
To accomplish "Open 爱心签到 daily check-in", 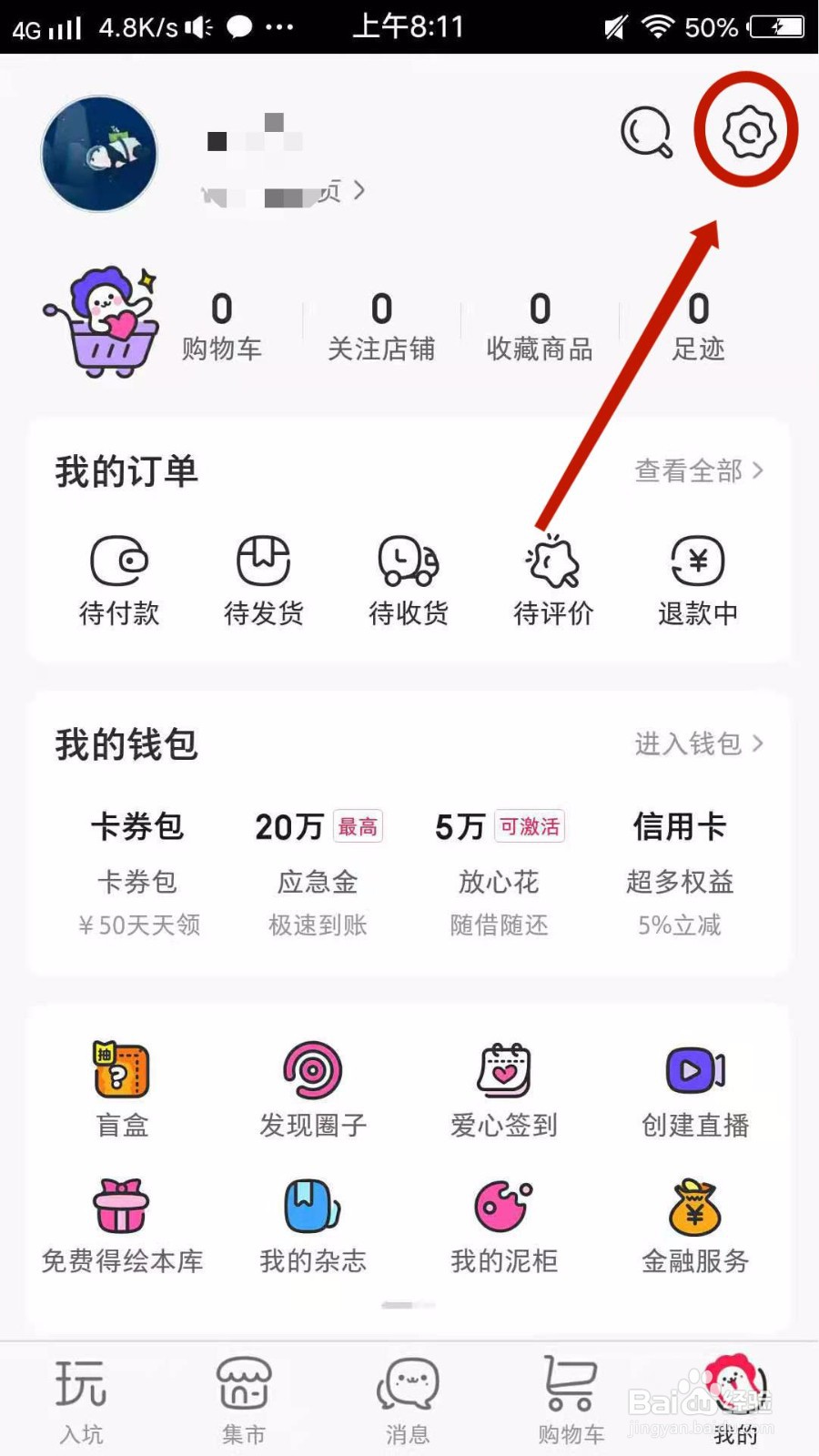I will [501, 1087].
